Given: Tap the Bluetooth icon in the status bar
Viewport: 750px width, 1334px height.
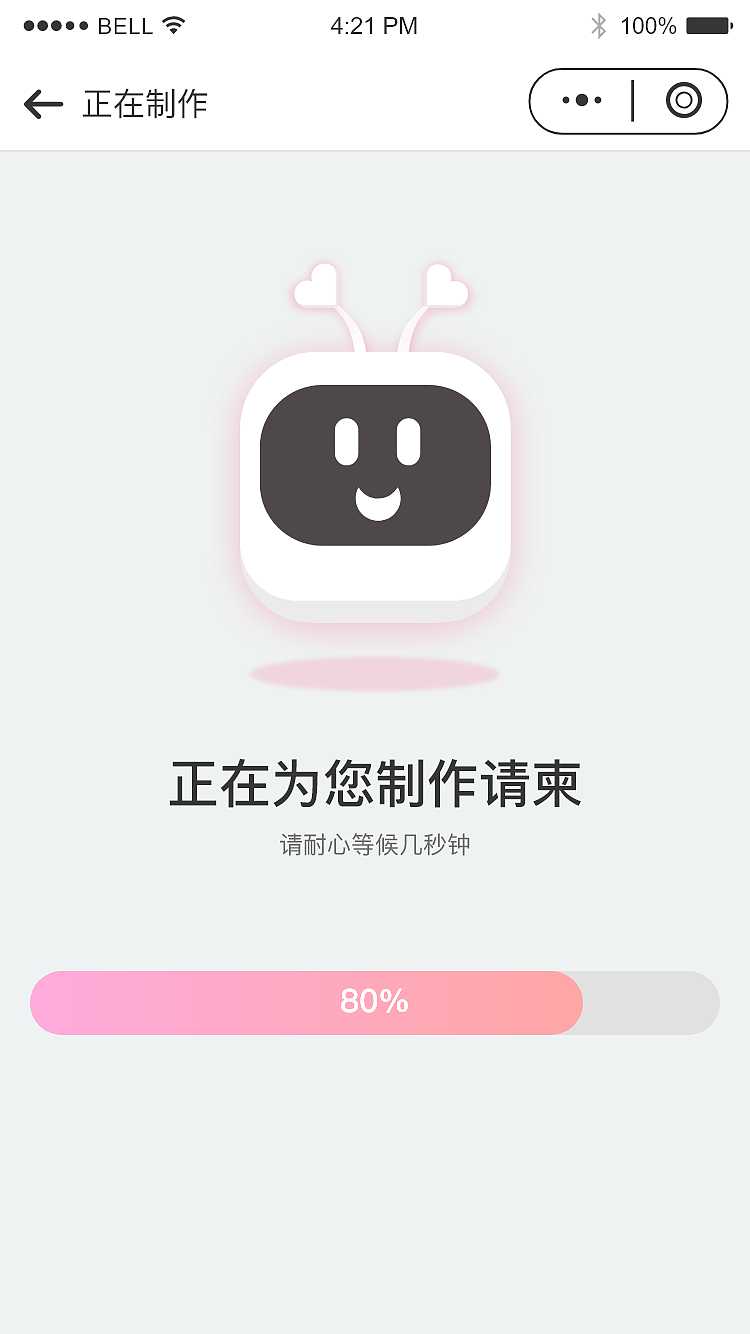Looking at the screenshot, I should [601, 25].
